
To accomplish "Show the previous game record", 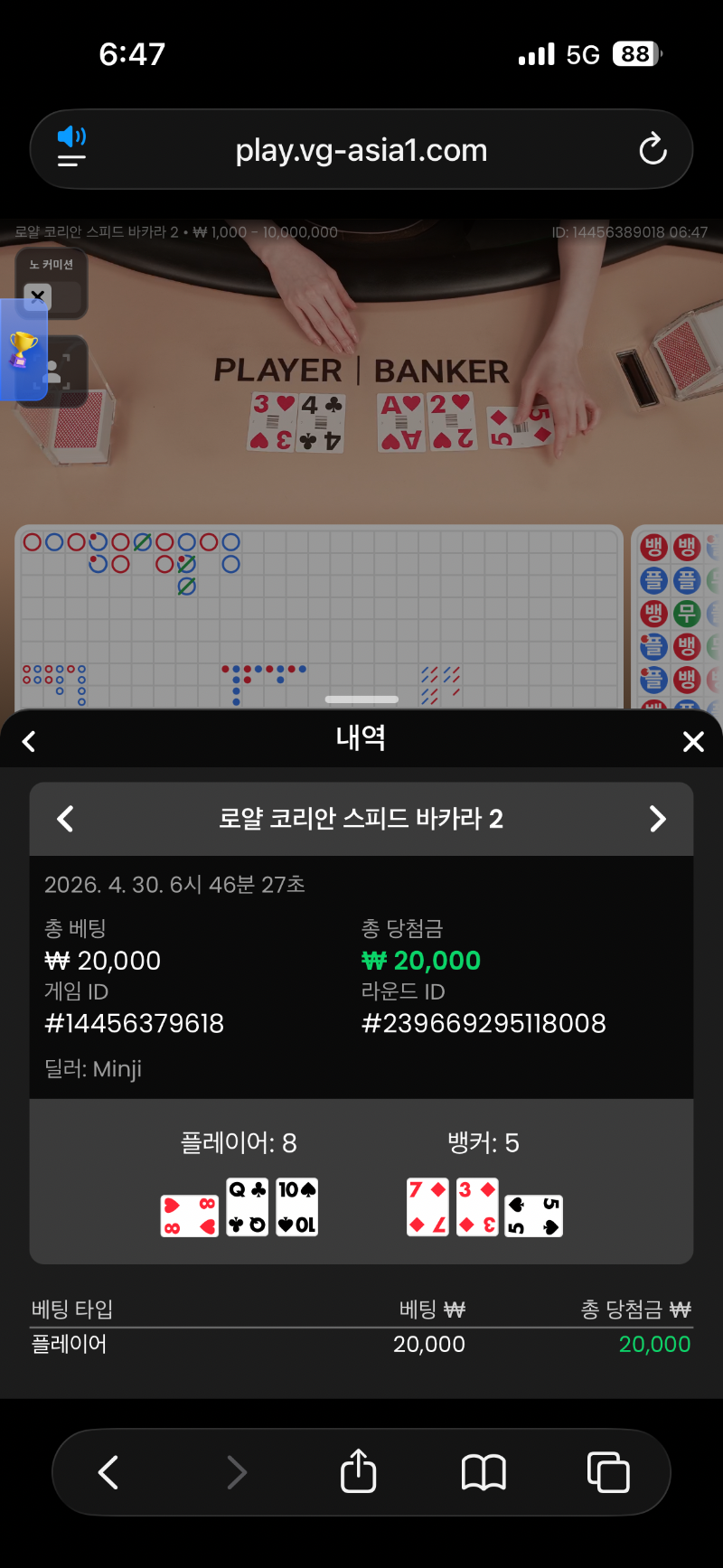I will click(65, 819).
